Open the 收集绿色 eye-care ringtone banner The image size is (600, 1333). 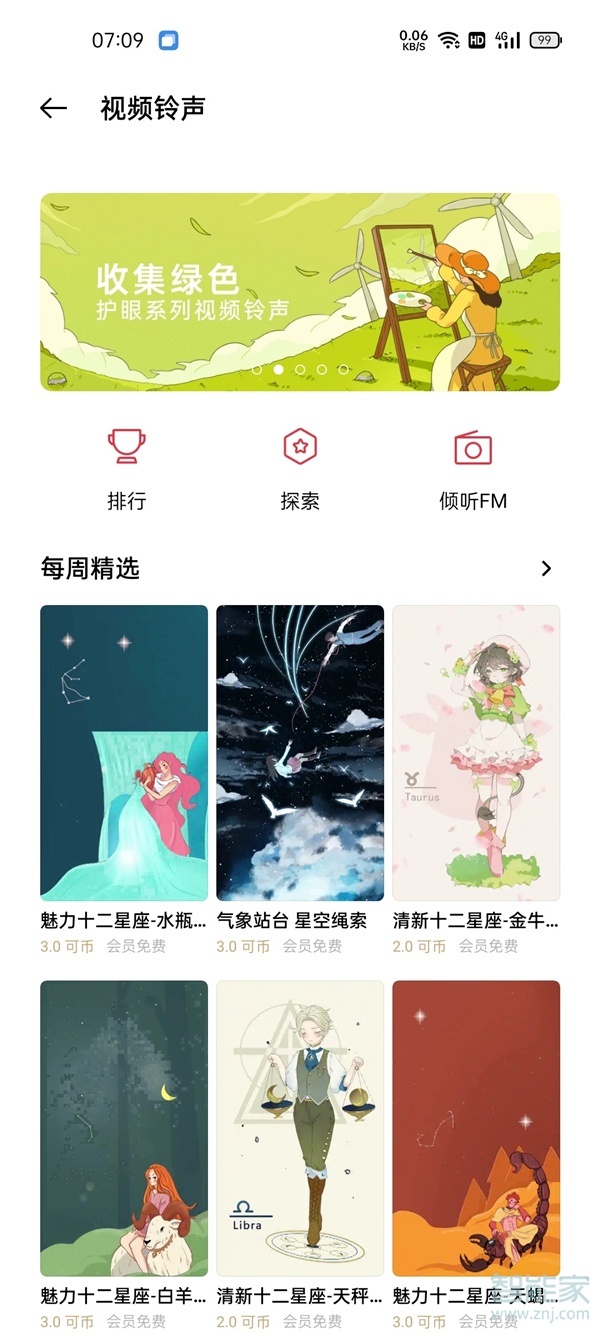click(300, 291)
